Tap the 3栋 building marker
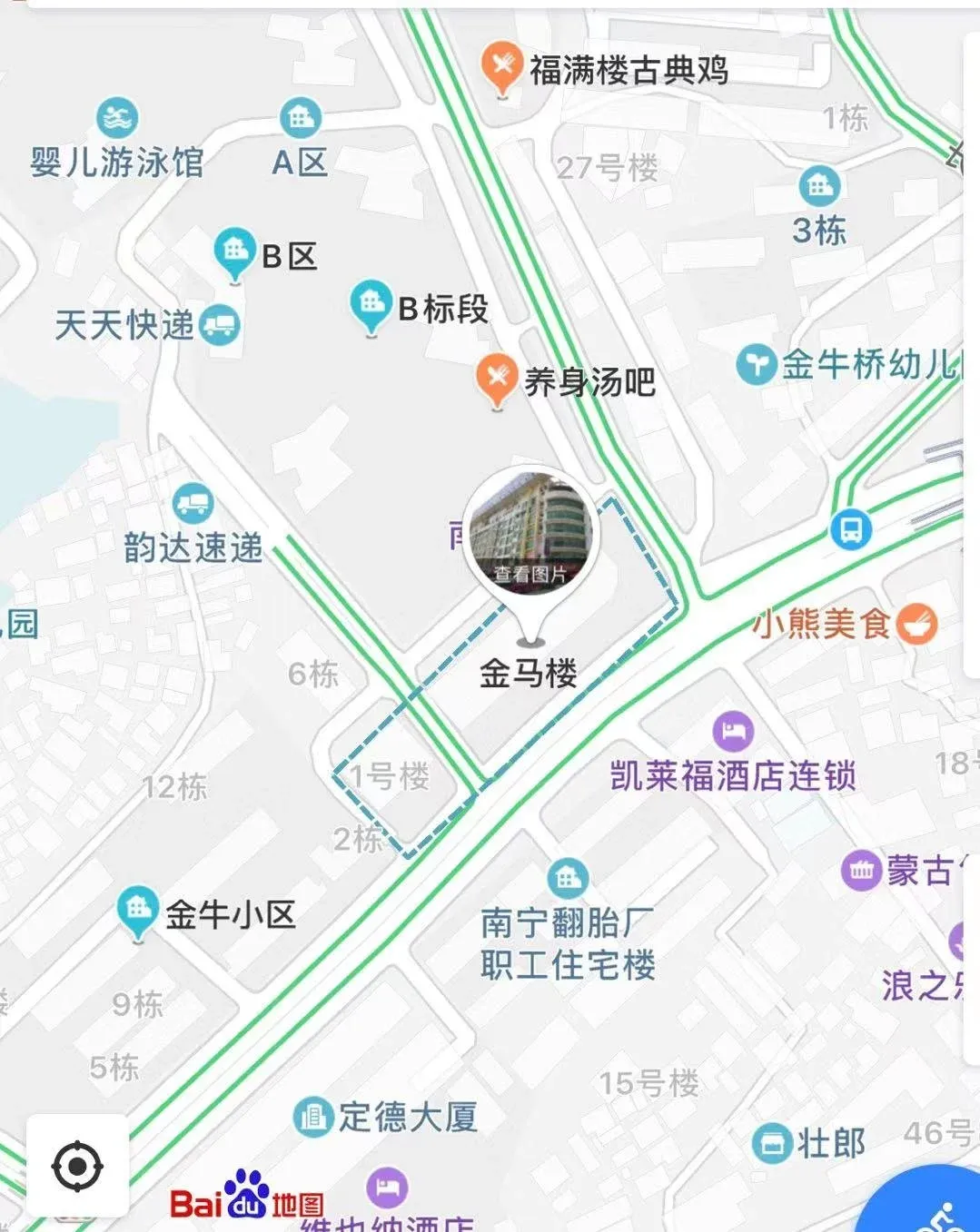Image resolution: width=980 pixels, height=1232 pixels. coord(819,187)
